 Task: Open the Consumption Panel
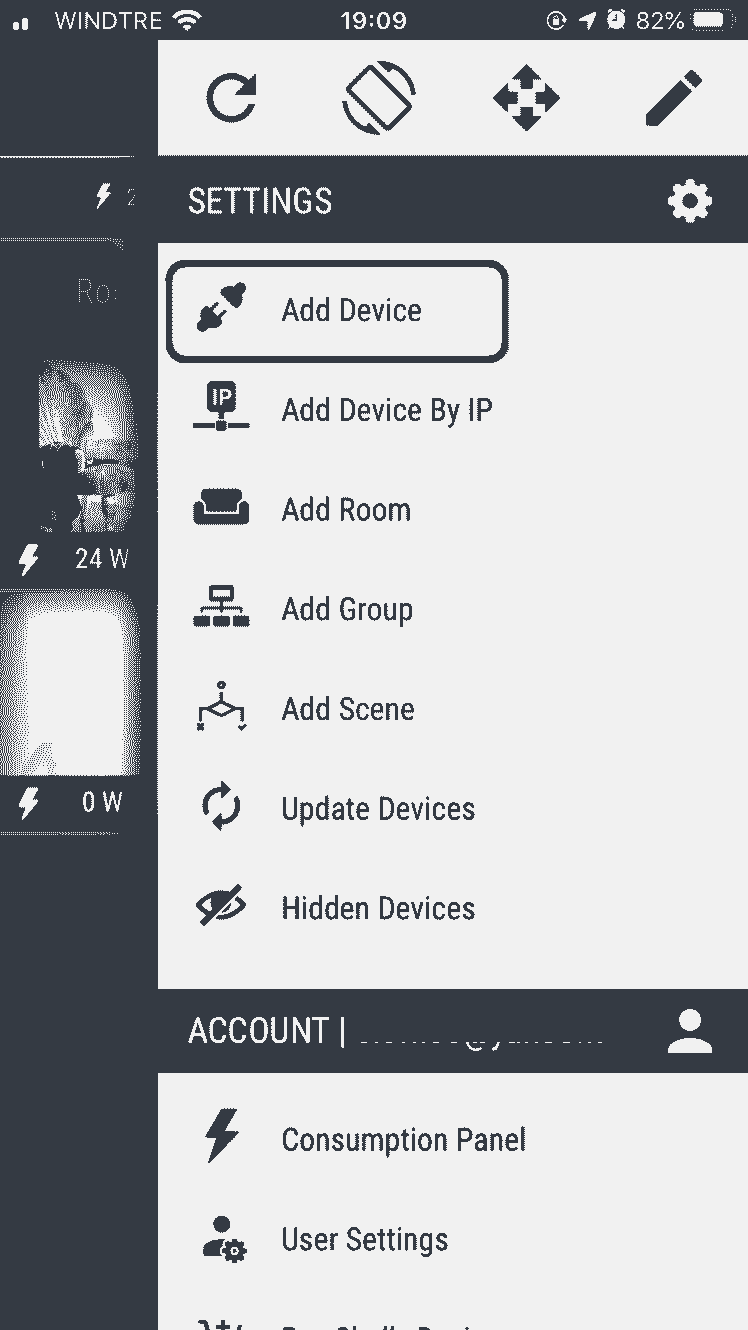pos(402,1140)
